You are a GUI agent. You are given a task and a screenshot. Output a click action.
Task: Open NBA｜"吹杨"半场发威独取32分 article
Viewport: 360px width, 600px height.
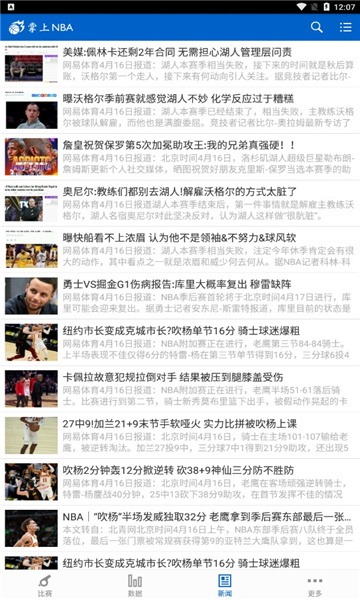[x=180, y=528]
